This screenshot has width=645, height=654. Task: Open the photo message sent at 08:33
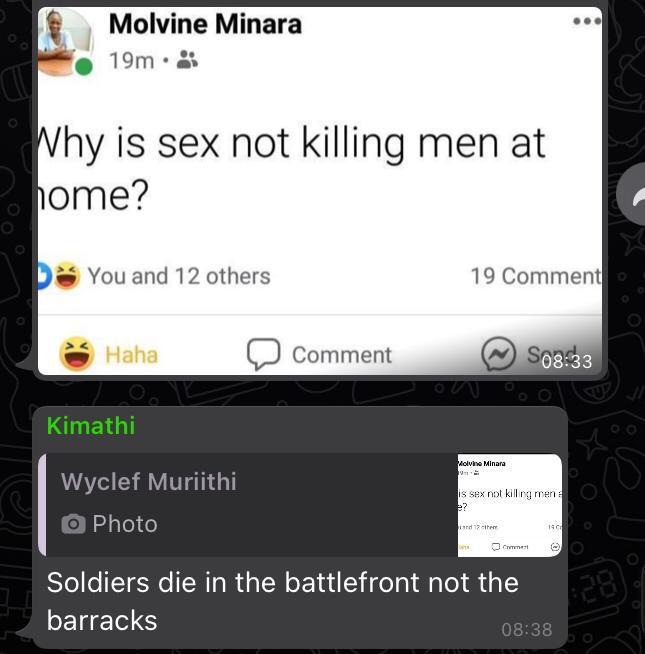coord(318,190)
